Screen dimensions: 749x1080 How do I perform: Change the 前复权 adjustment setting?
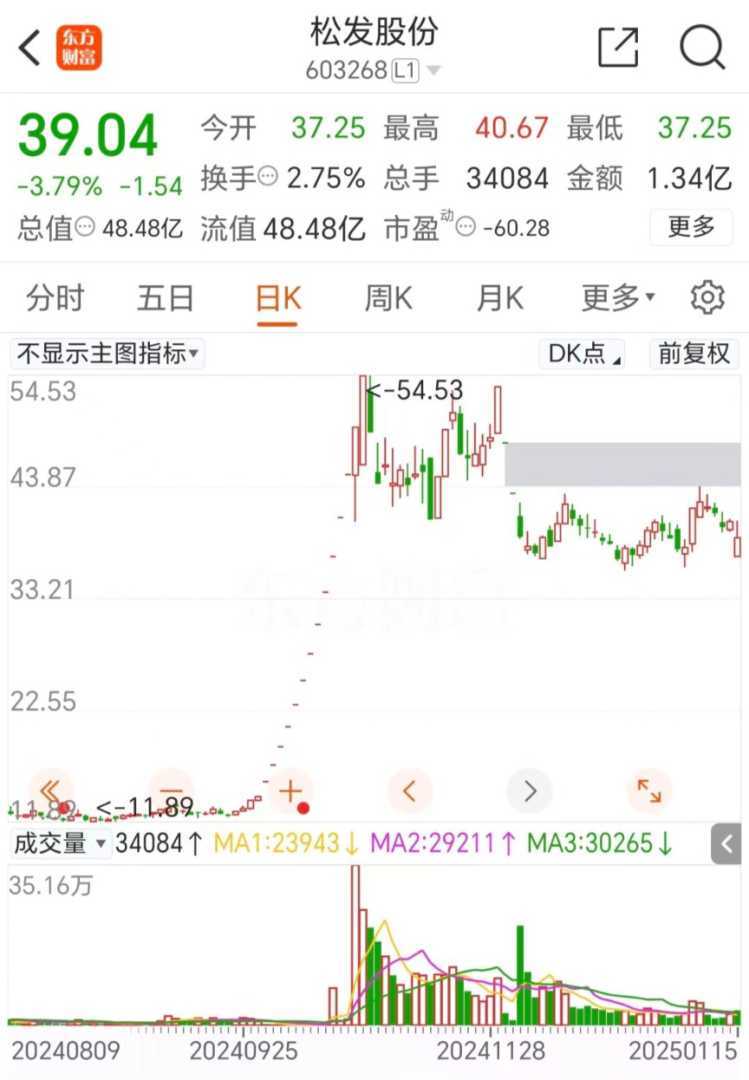pyautogui.click(x=694, y=353)
